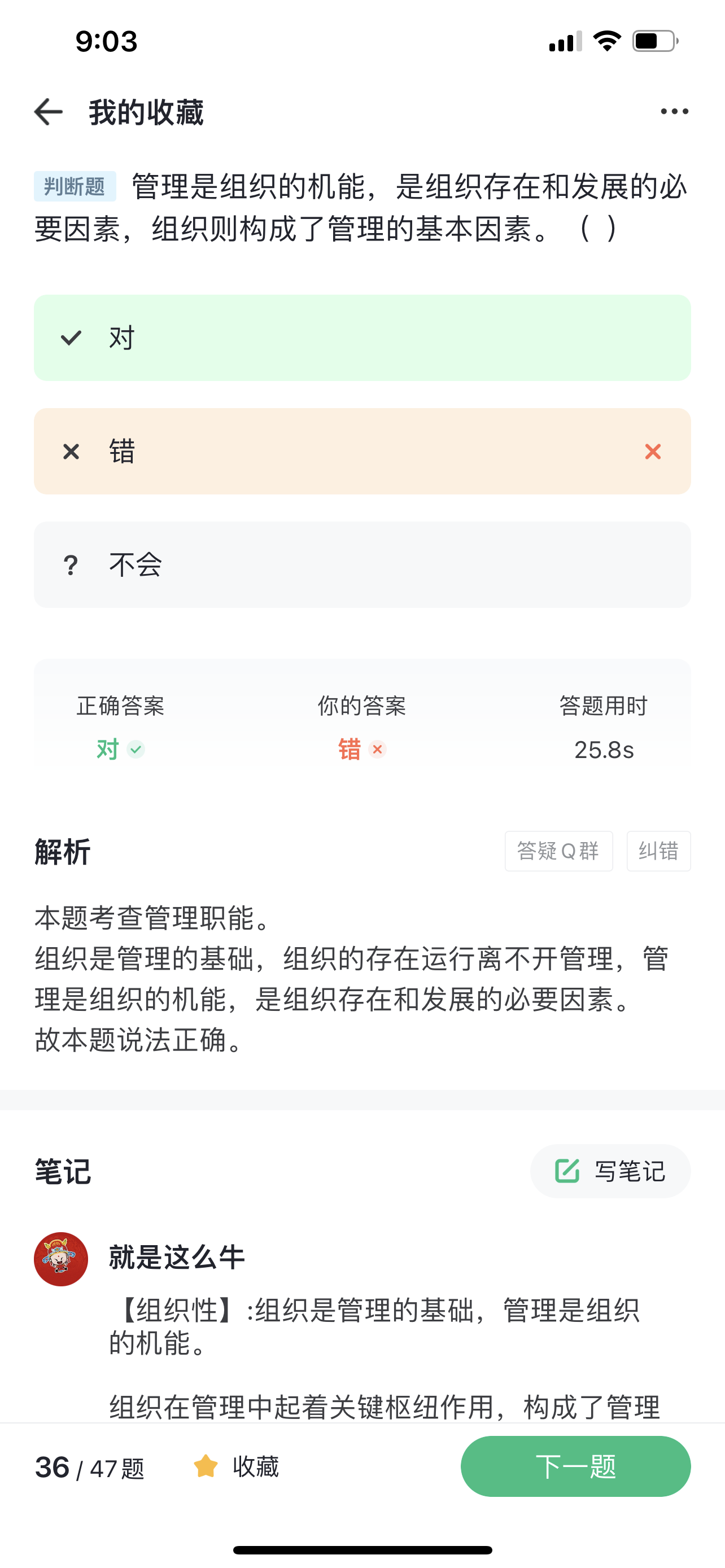Select the 错 answer option
The image size is (725, 1568).
[362, 451]
